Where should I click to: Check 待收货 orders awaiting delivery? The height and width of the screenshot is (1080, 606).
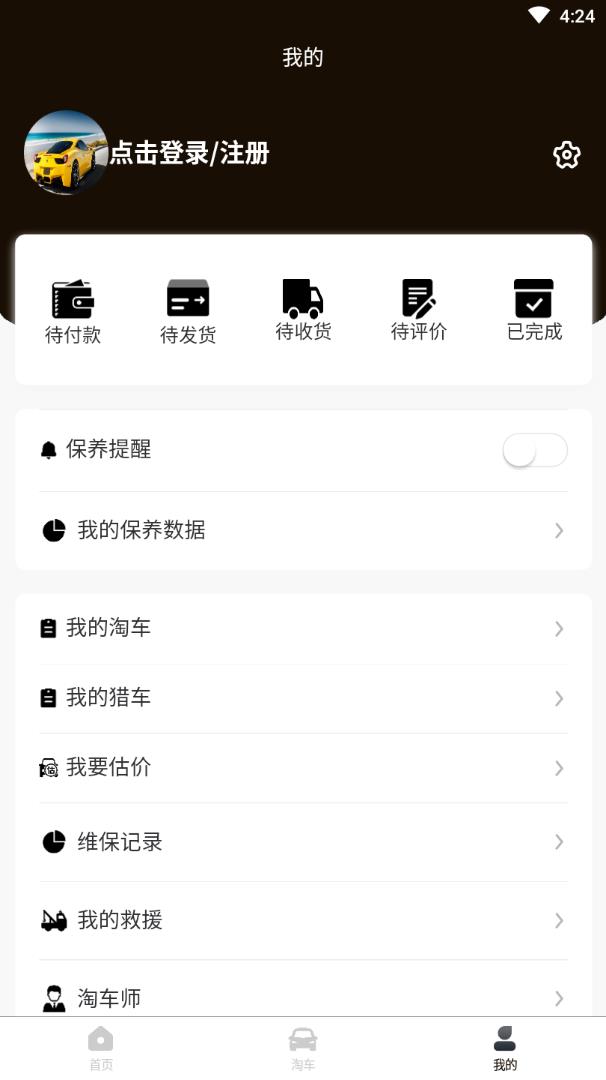tap(303, 312)
